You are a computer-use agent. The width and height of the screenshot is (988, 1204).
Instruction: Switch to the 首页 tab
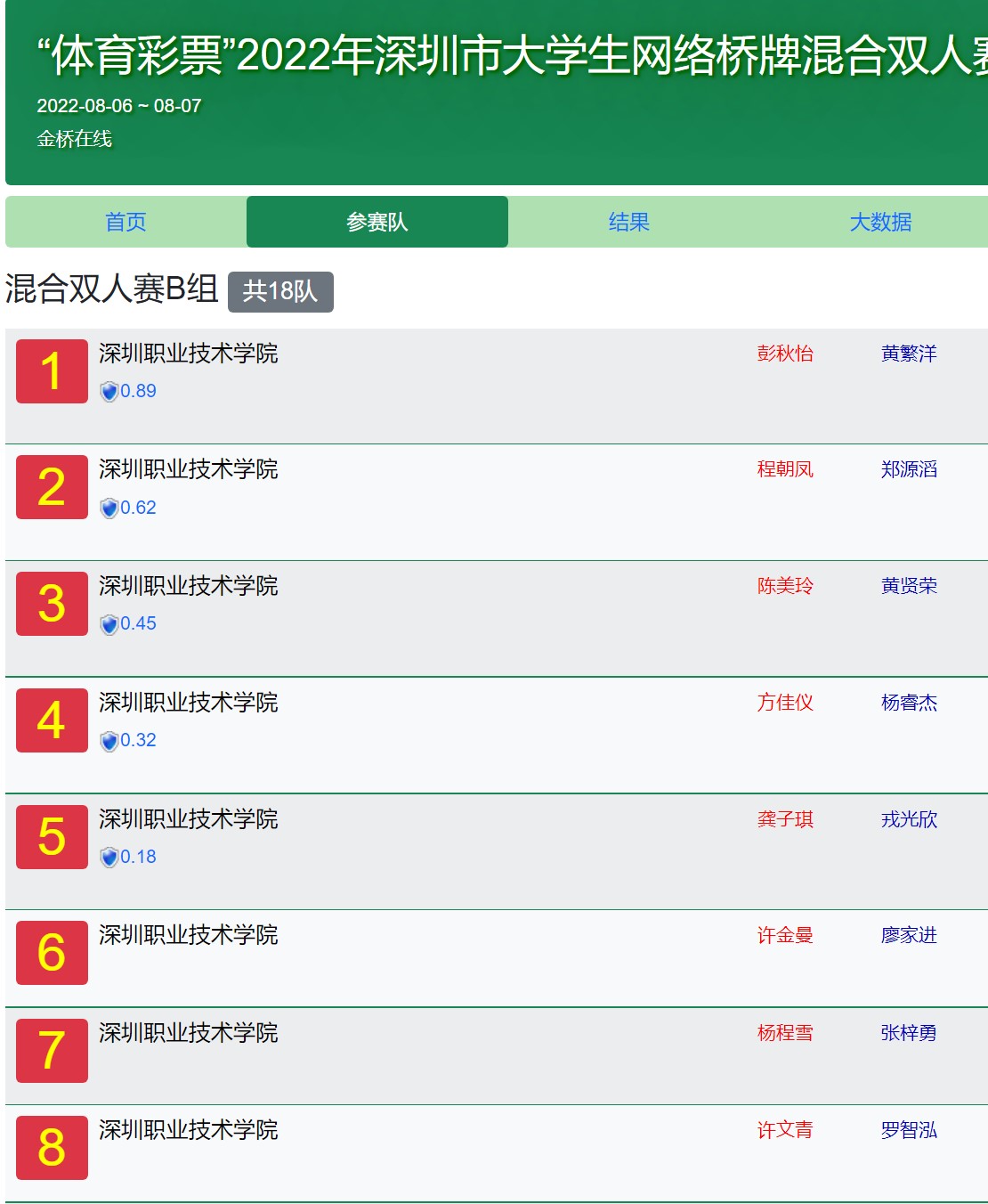[x=126, y=222]
